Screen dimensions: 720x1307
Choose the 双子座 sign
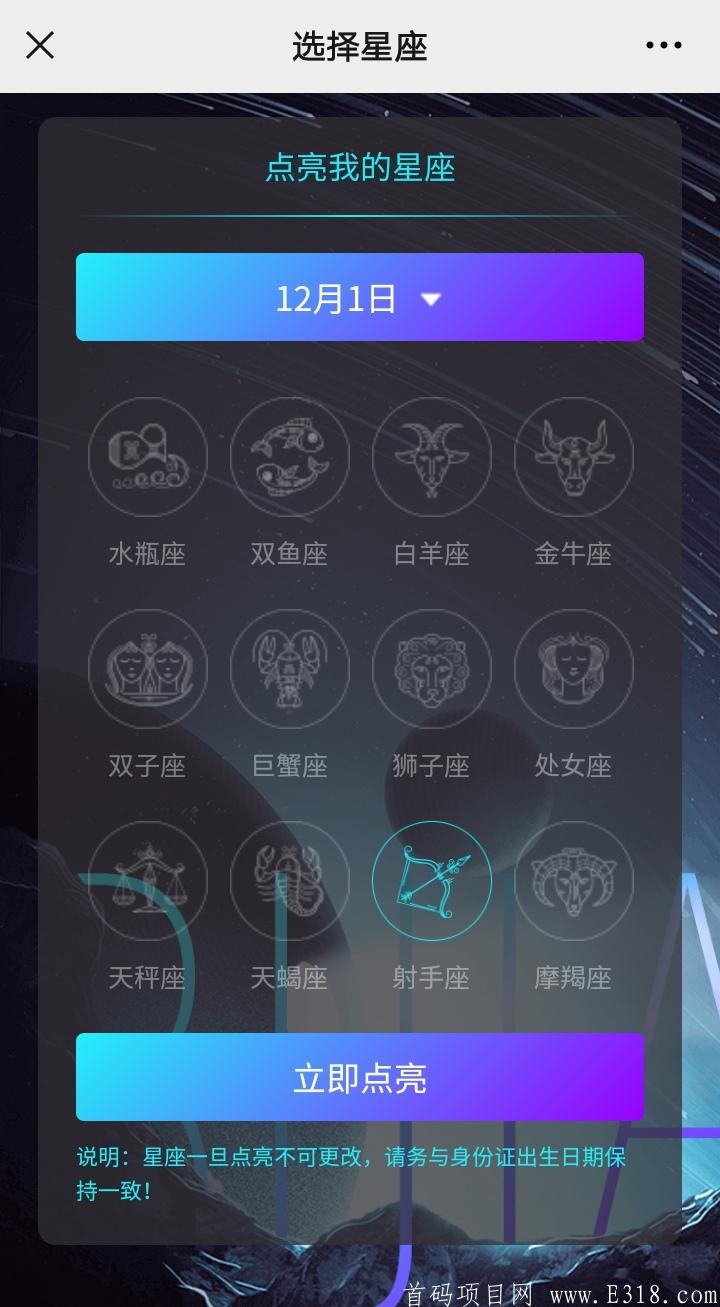pyautogui.click(x=147, y=668)
